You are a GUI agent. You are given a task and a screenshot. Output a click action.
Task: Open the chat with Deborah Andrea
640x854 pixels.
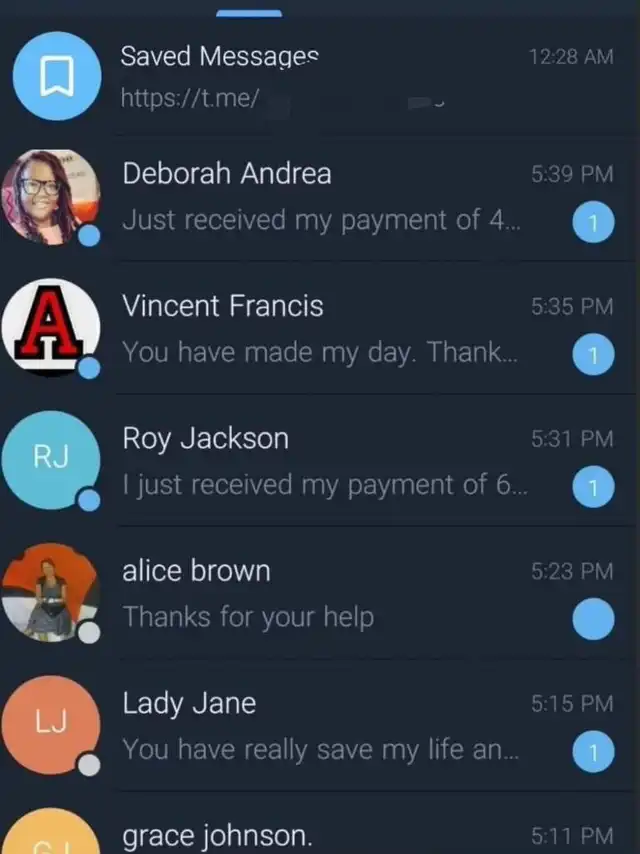[320, 197]
